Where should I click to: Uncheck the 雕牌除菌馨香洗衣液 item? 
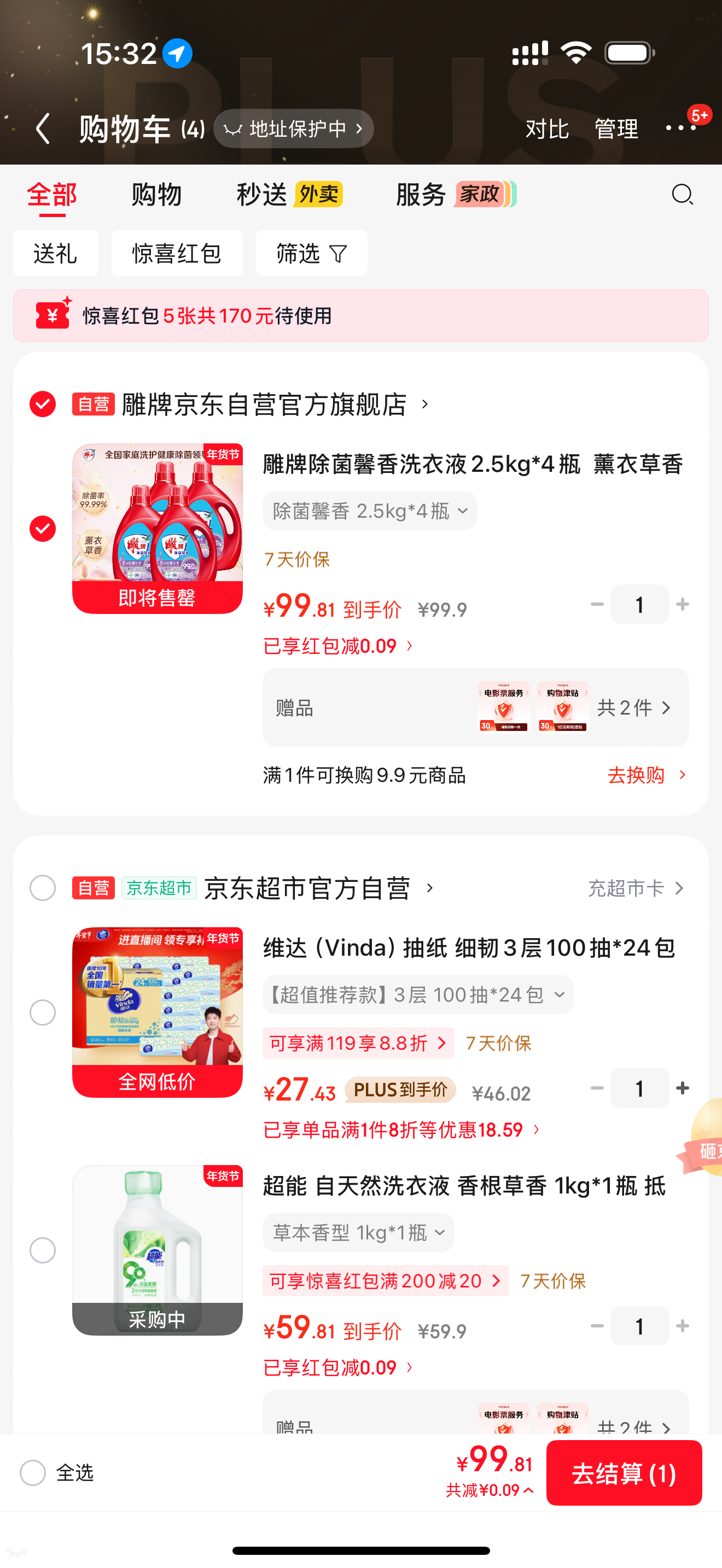coord(43,528)
